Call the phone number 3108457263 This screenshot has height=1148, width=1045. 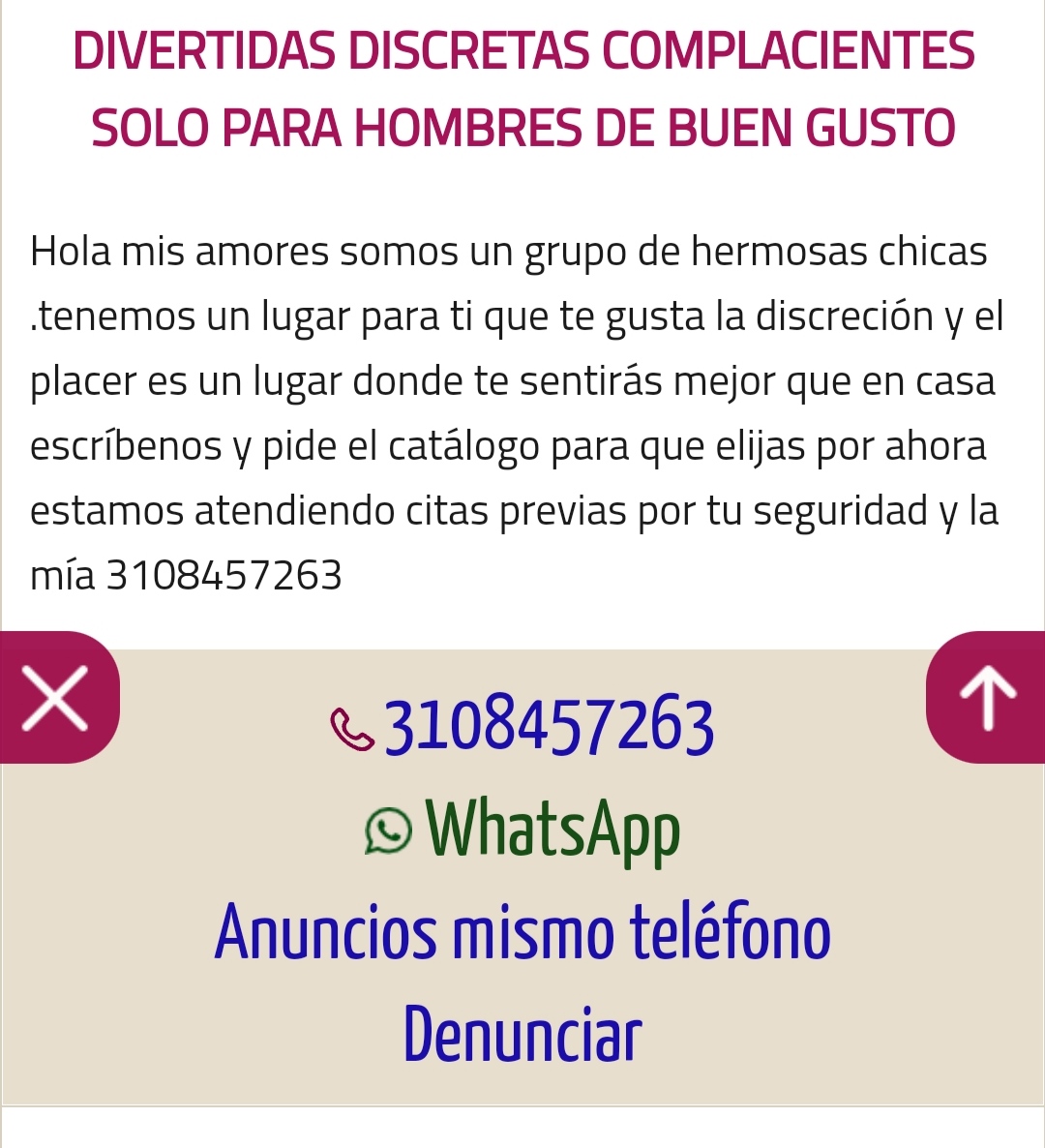click(x=548, y=727)
